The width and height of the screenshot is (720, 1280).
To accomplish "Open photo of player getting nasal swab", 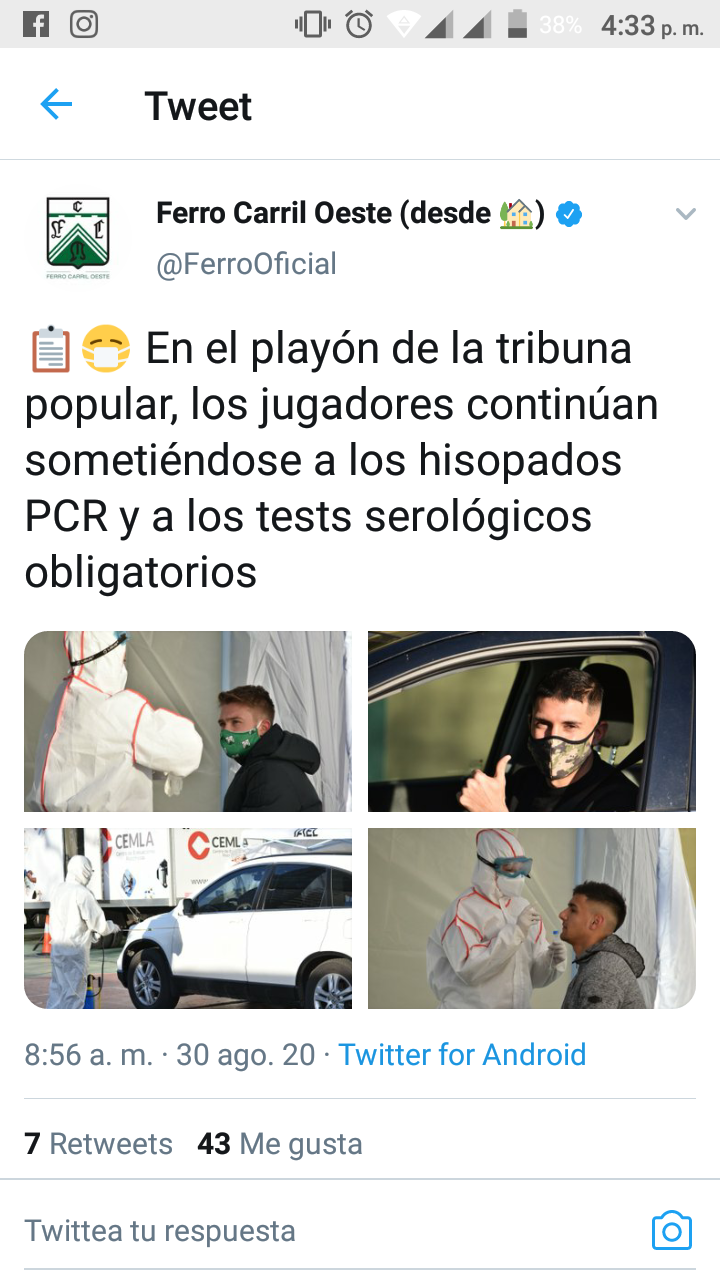I will point(531,918).
